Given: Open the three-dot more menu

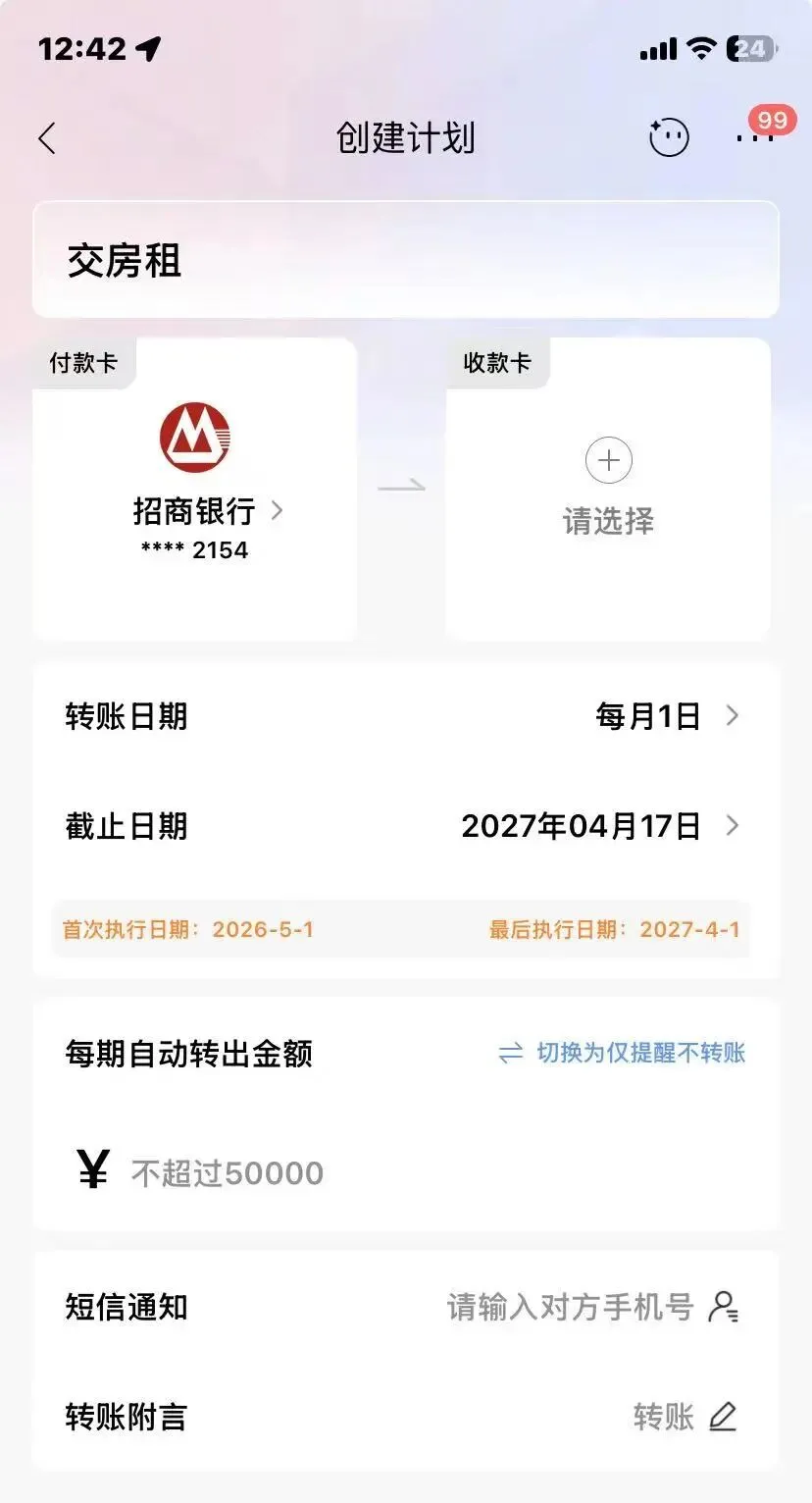Looking at the screenshot, I should click(x=755, y=138).
